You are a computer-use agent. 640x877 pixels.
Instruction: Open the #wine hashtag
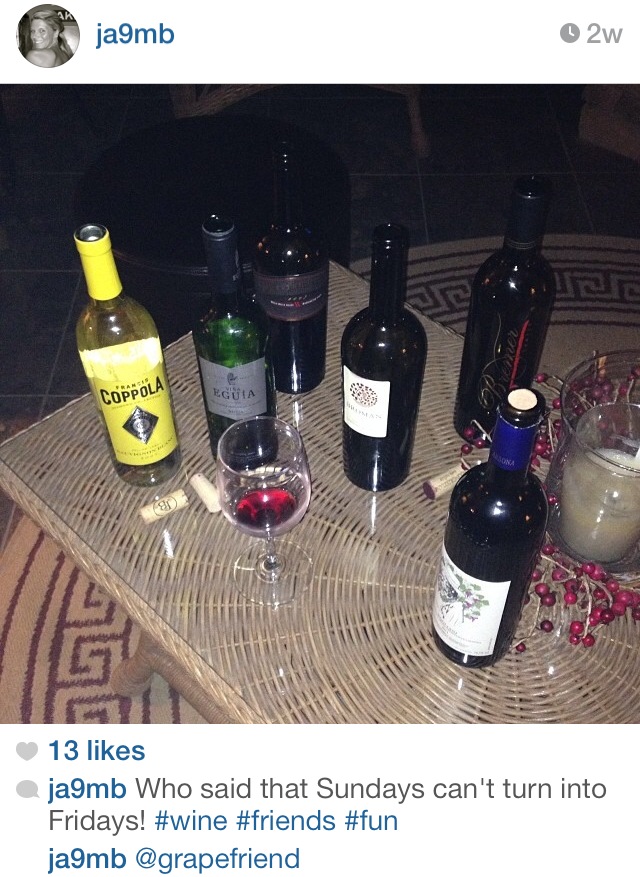[x=192, y=822]
